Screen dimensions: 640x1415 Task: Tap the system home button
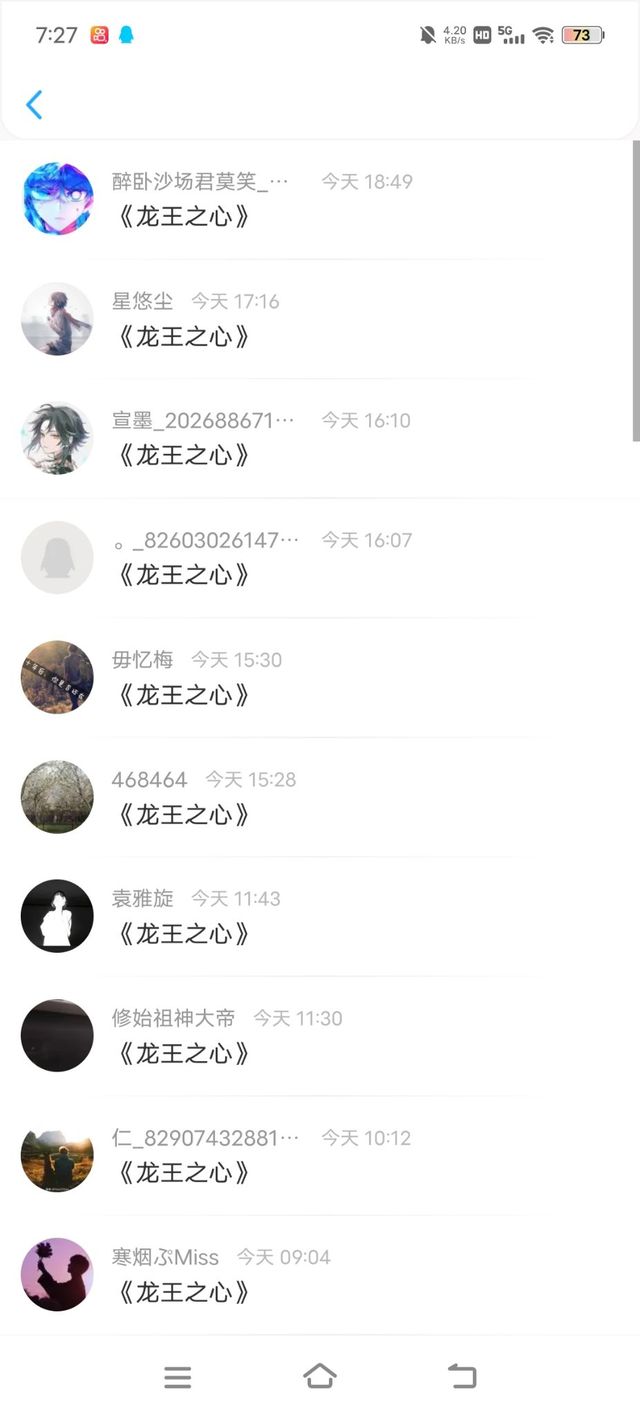point(319,1377)
